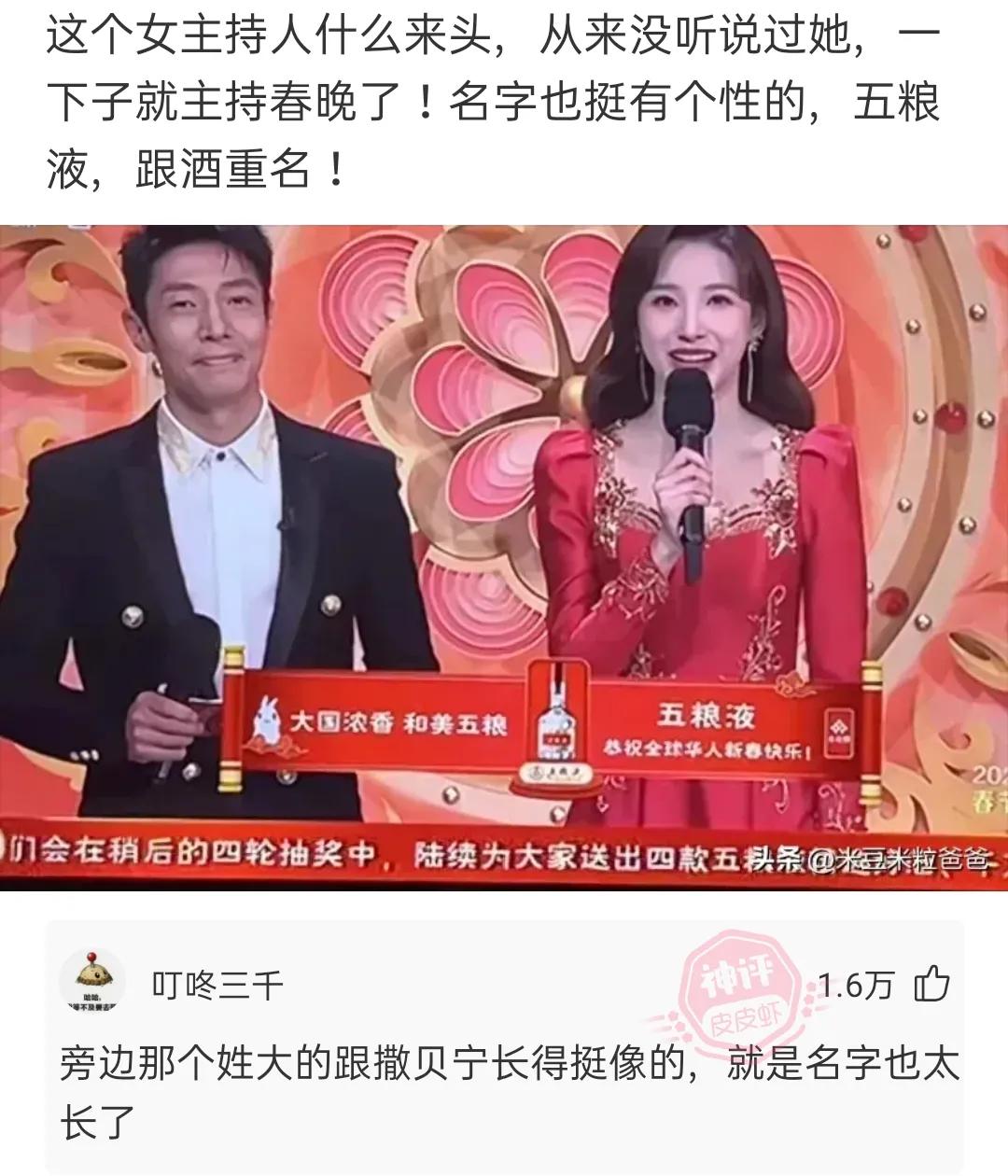1008x1176 pixels.
Task: Toggle the like on 叮咚三千's comment
Action: pos(933,983)
